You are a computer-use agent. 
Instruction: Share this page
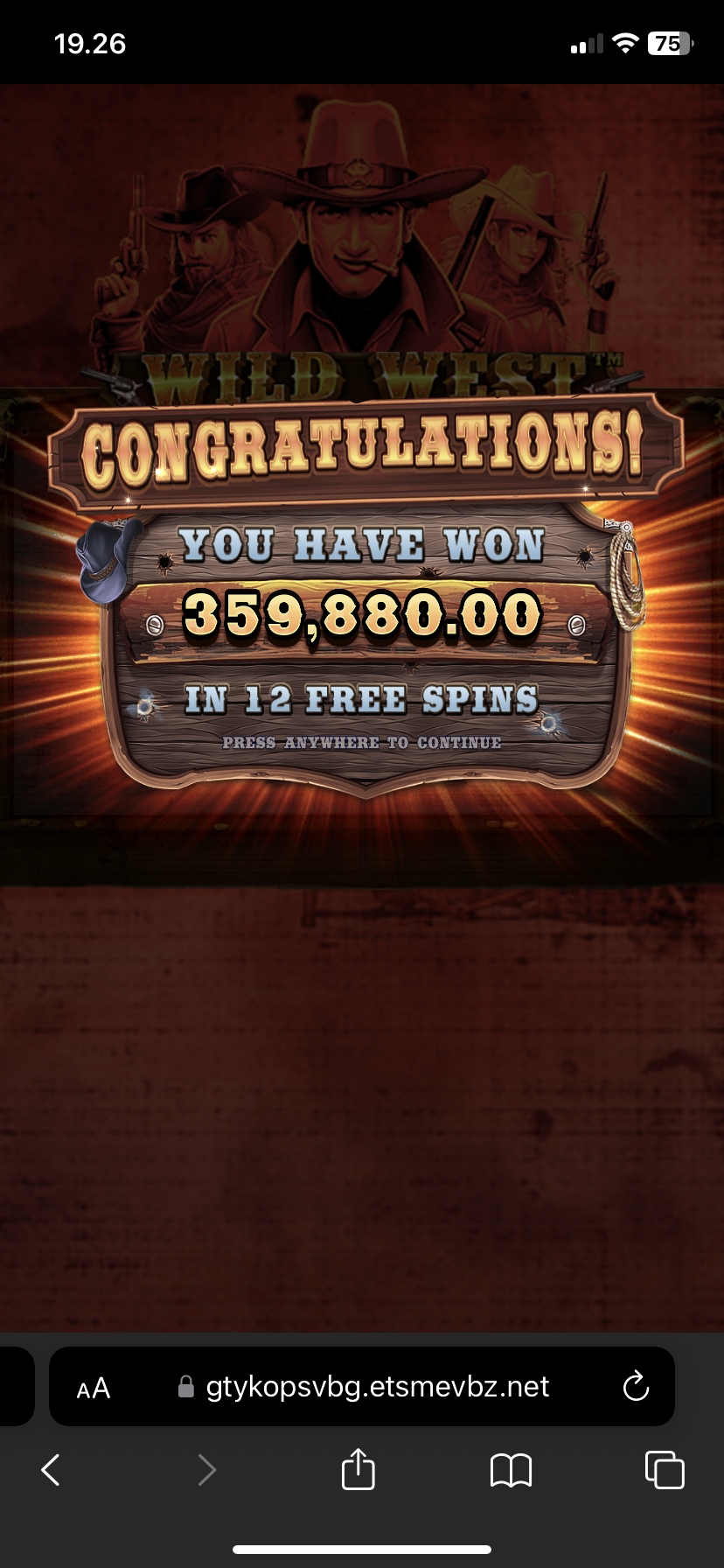[x=358, y=1469]
